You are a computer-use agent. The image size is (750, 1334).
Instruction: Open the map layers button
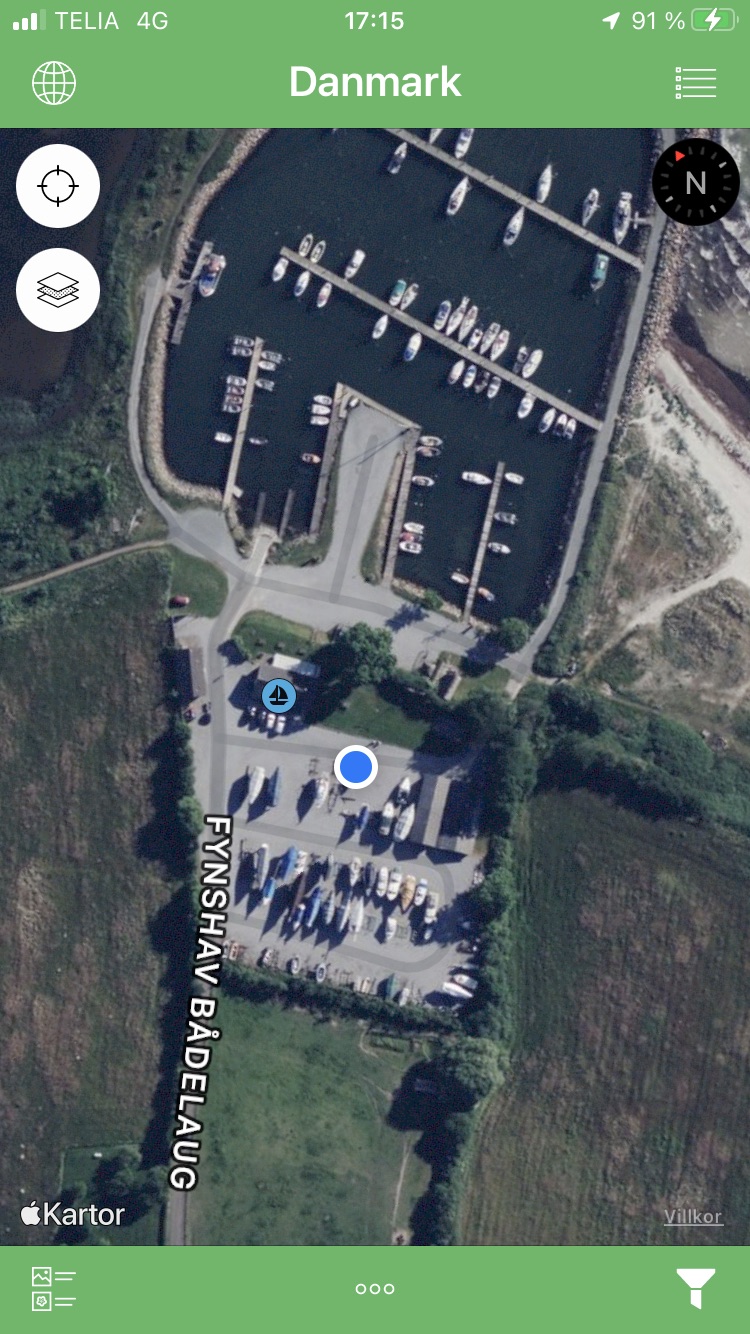tap(58, 290)
